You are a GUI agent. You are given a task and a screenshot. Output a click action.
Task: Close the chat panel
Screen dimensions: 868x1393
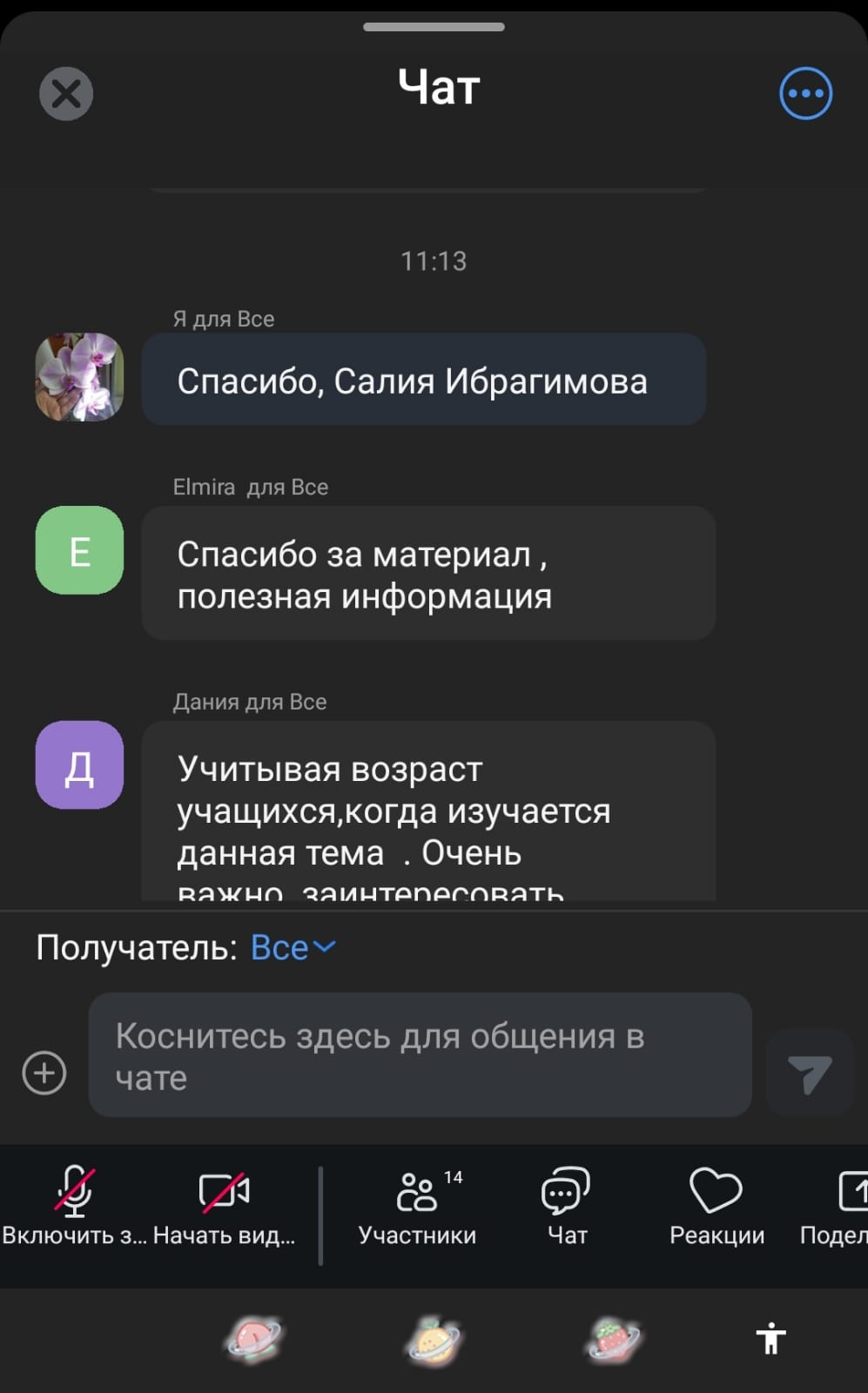66,93
